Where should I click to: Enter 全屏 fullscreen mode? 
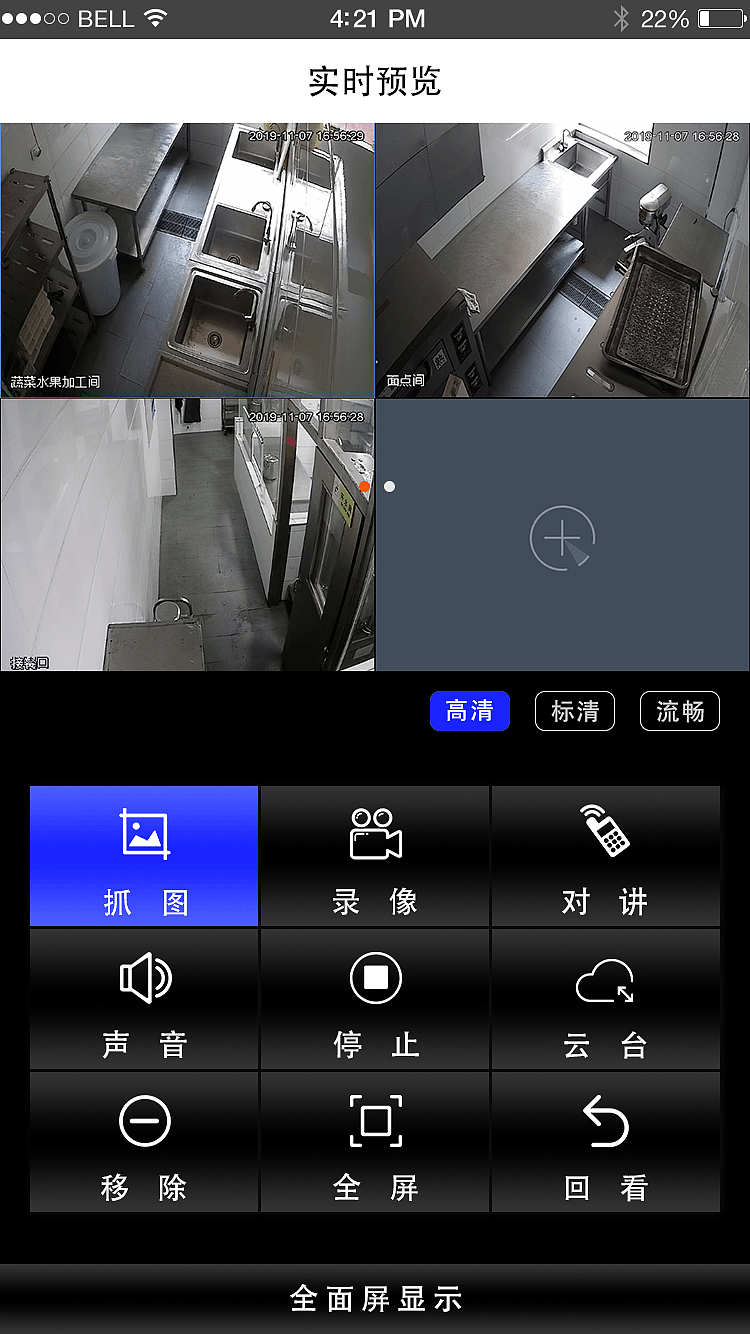(x=375, y=1142)
